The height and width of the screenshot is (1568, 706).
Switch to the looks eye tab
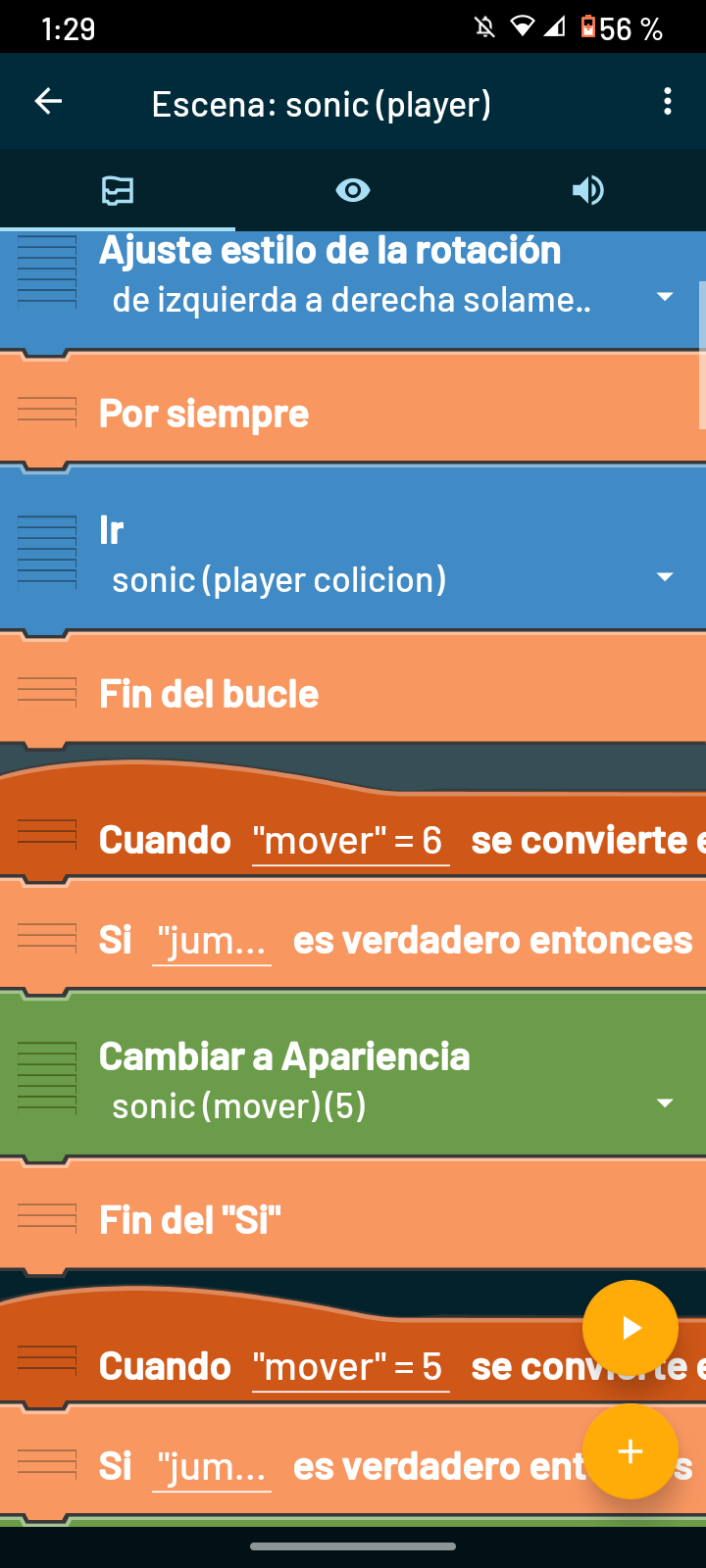tap(353, 190)
